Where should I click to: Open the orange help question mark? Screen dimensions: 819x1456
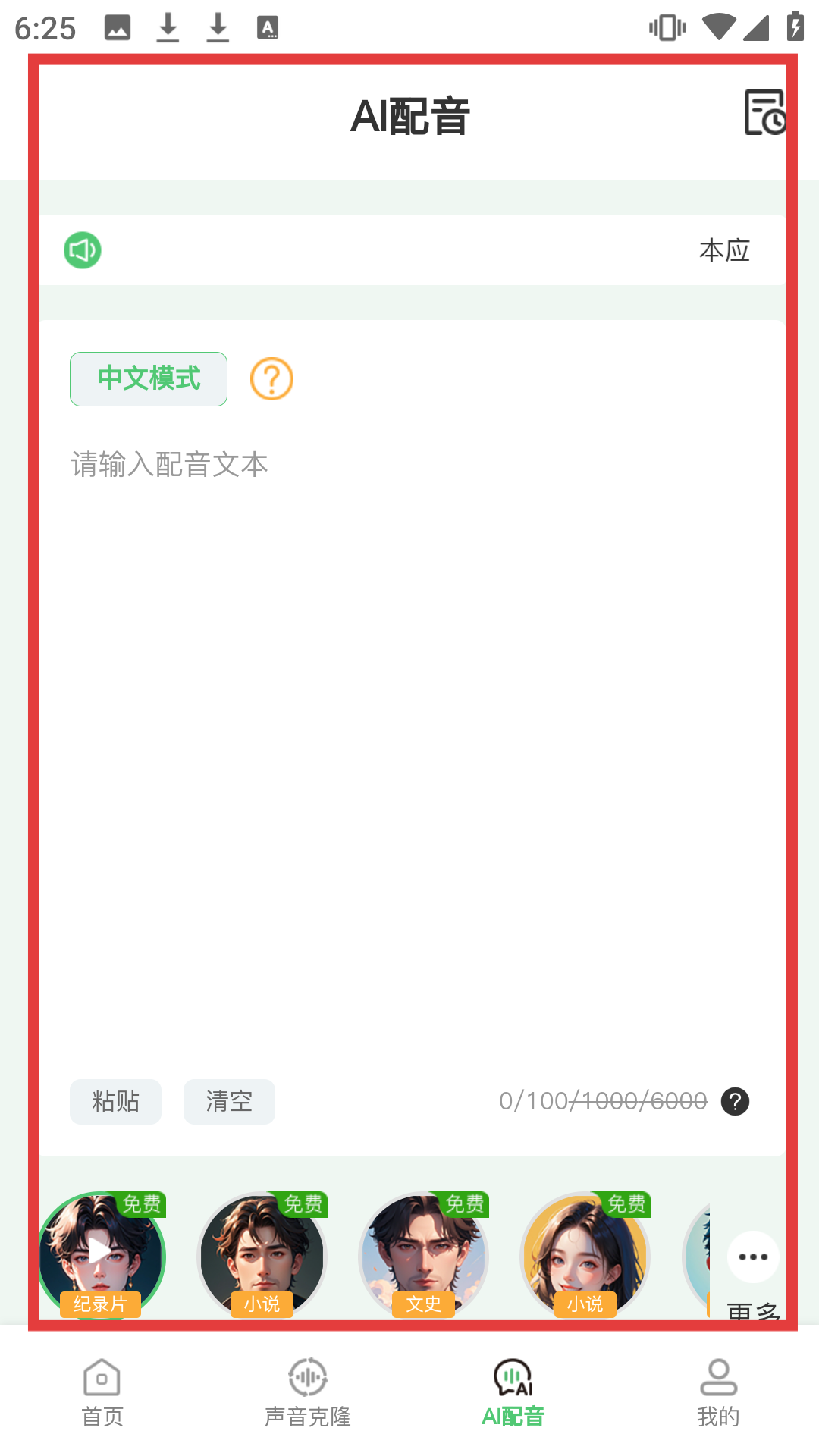271,378
